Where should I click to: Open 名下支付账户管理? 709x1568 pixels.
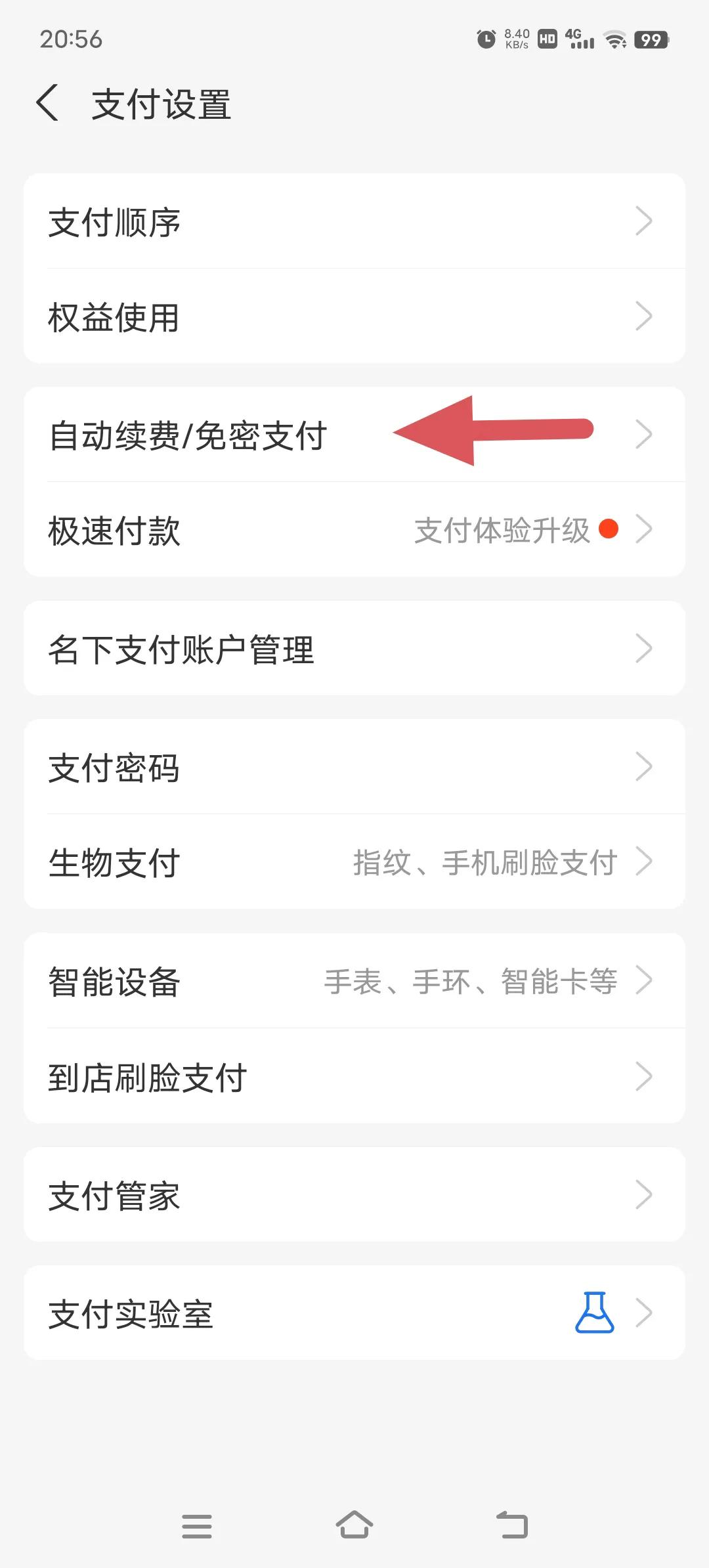(354, 648)
